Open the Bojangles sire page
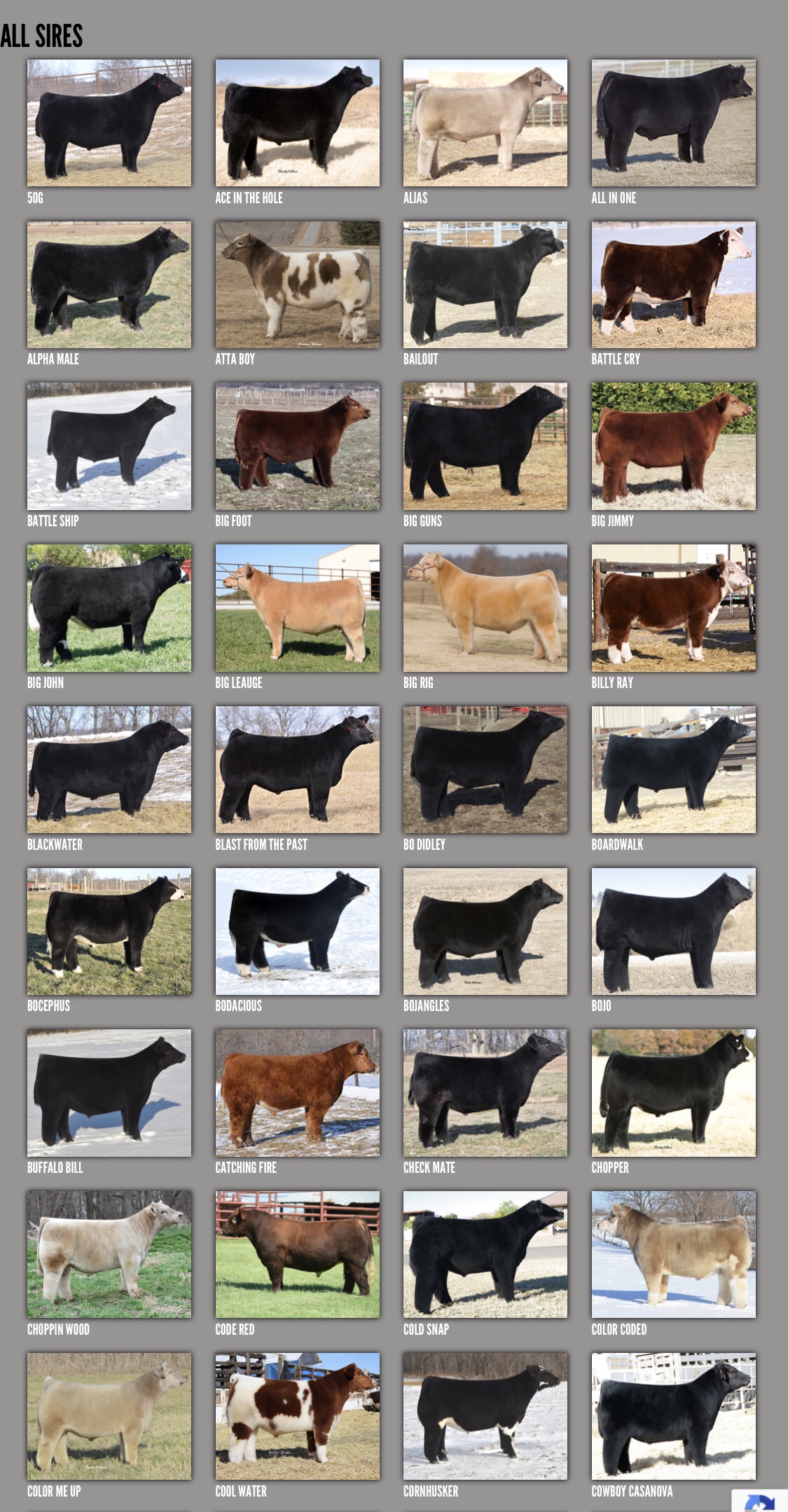Image resolution: width=788 pixels, height=1512 pixels. coord(485,931)
